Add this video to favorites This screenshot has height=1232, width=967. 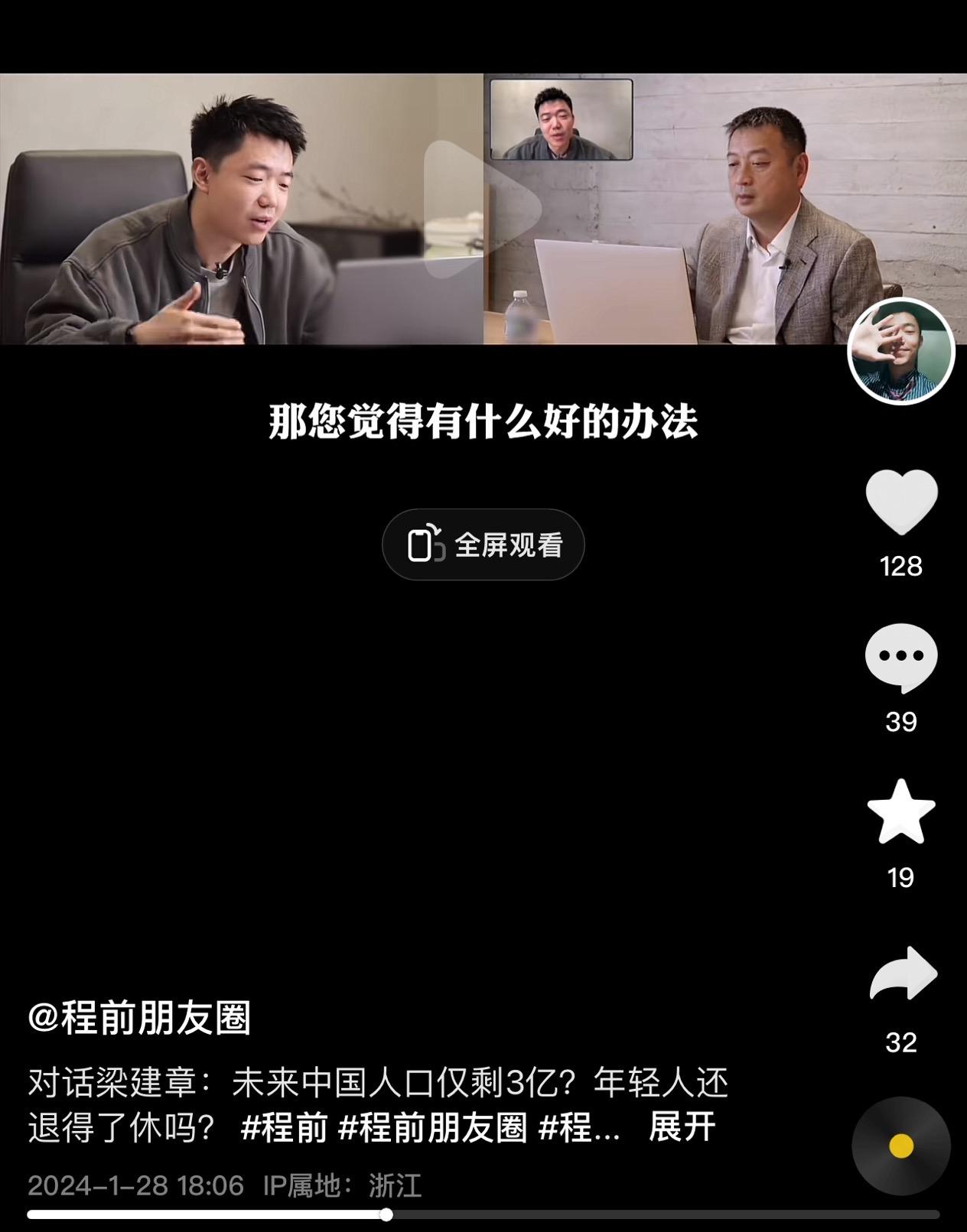(x=901, y=812)
